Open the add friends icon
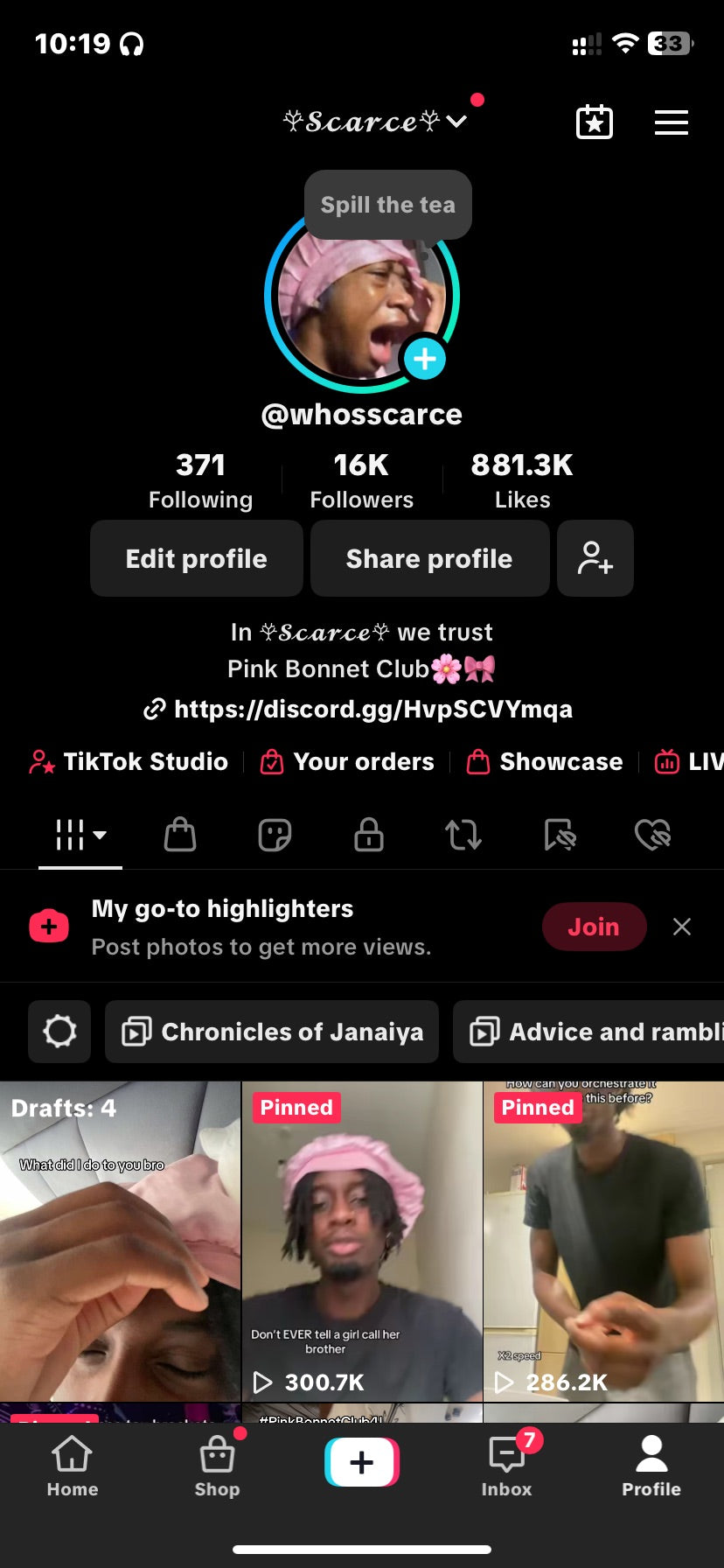 coord(595,558)
